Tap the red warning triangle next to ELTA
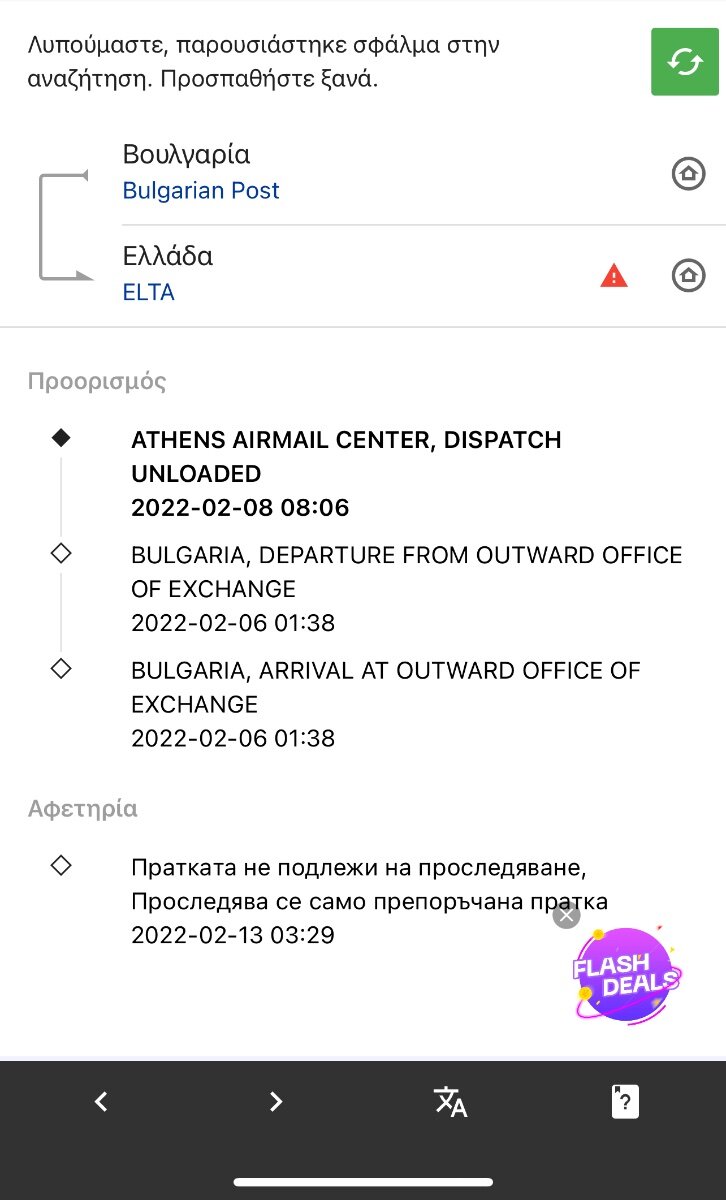Screen dimensions: 726x1200 click(614, 275)
